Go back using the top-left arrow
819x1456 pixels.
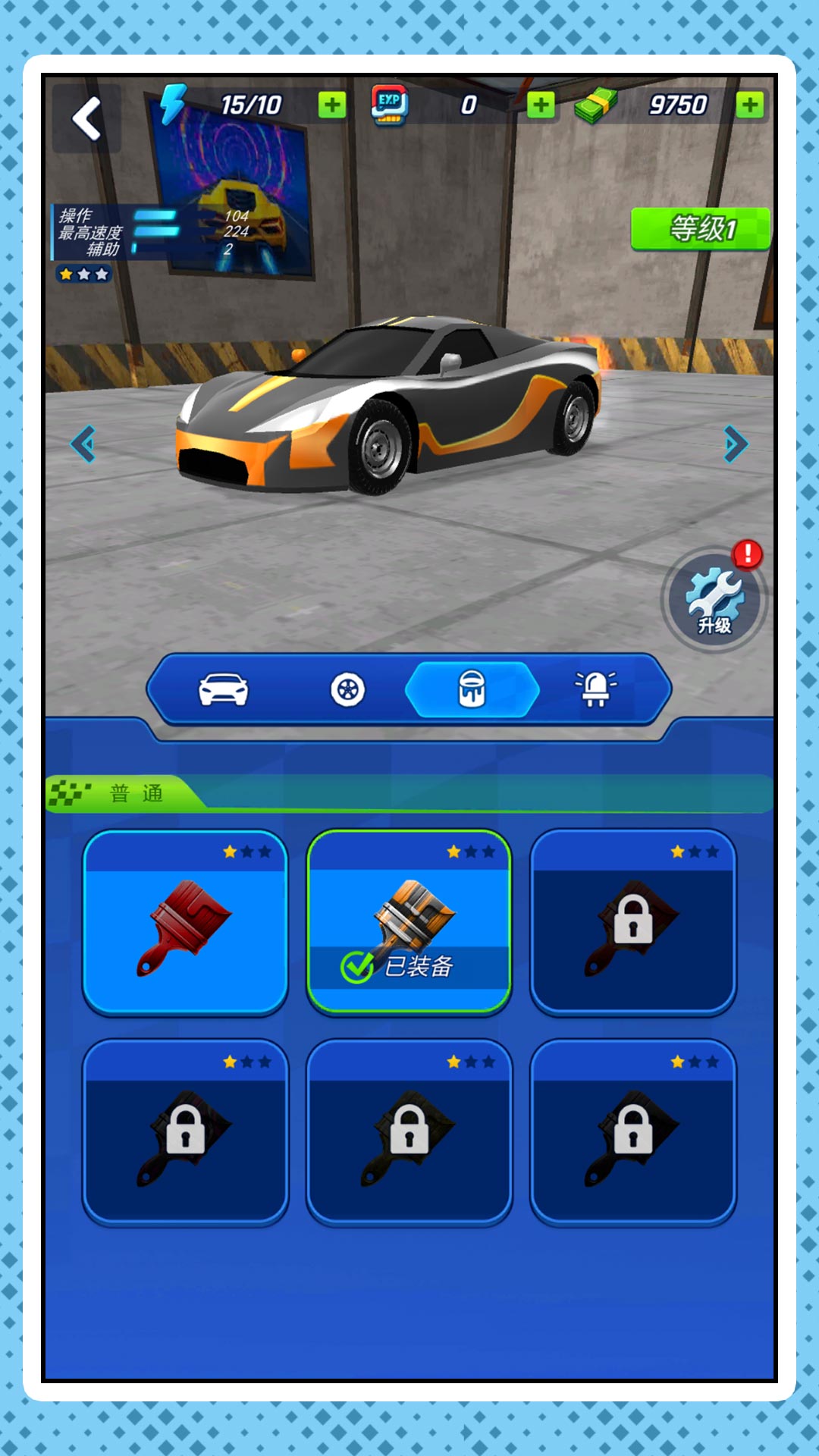[x=86, y=119]
